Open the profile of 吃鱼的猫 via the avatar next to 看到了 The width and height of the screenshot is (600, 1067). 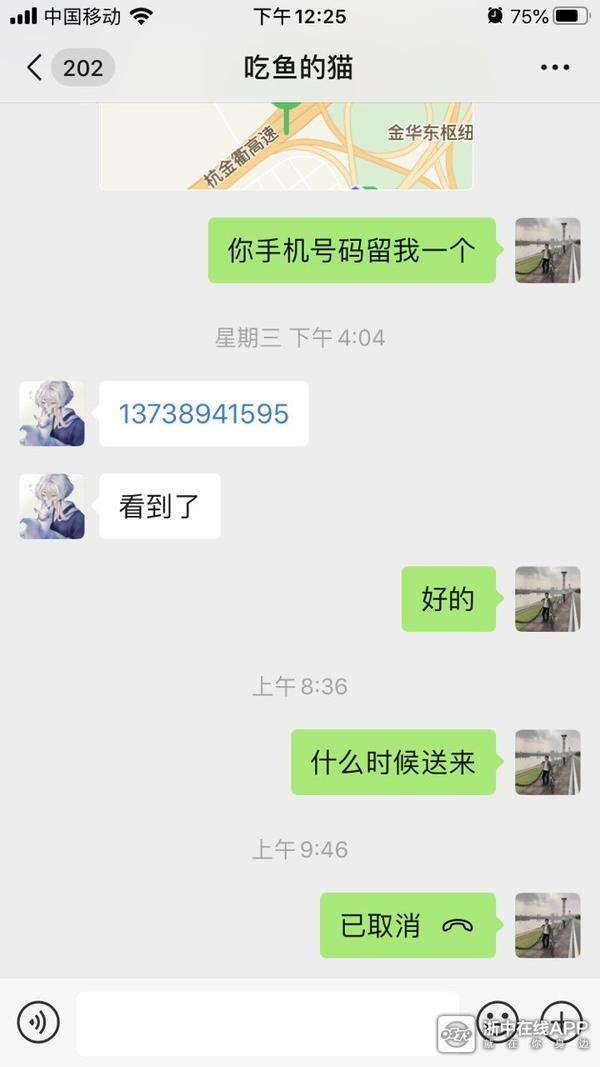[52, 506]
